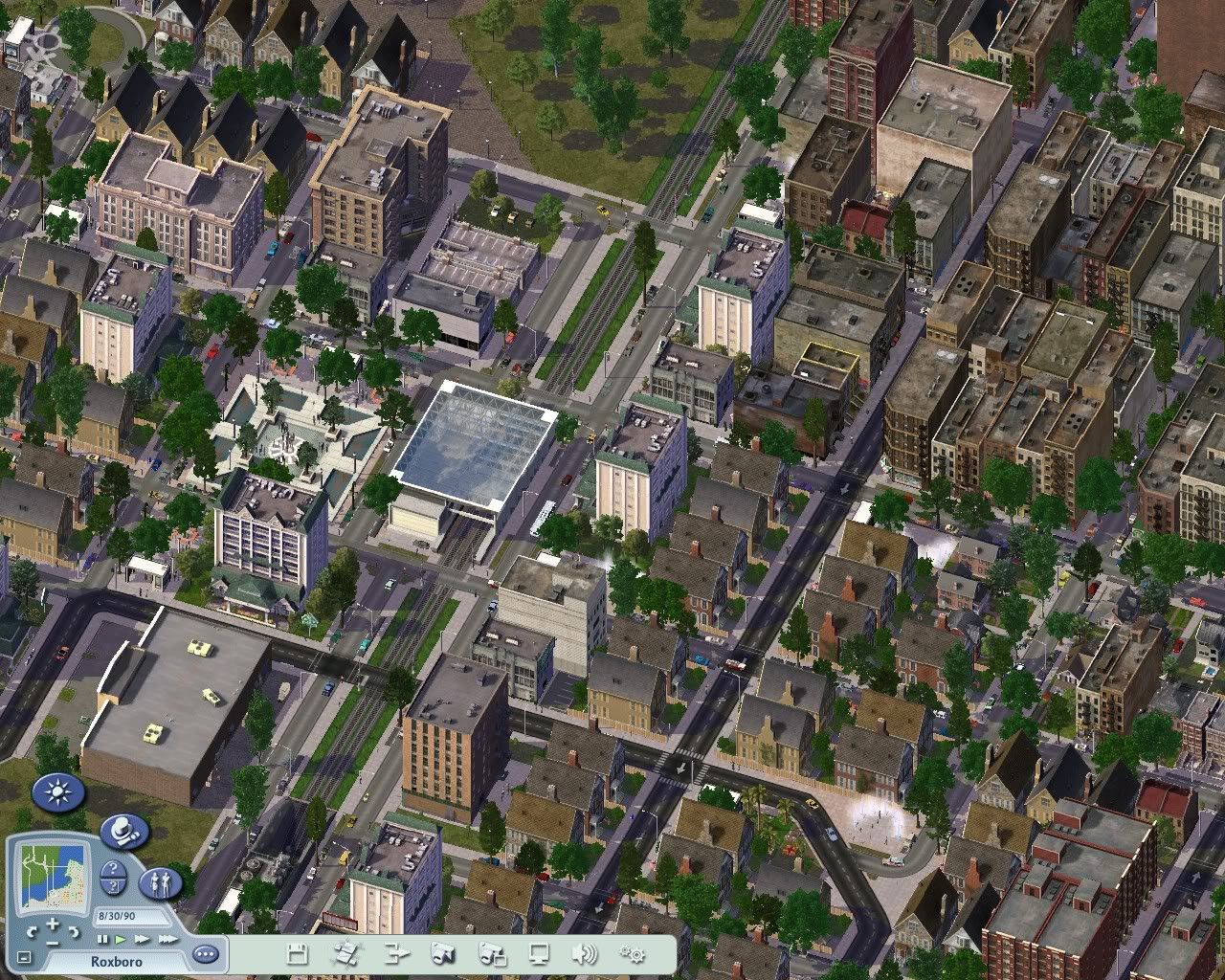Viewport: 1225px width, 980px height.
Task: Zoom in with the plus button
Action: (x=53, y=924)
